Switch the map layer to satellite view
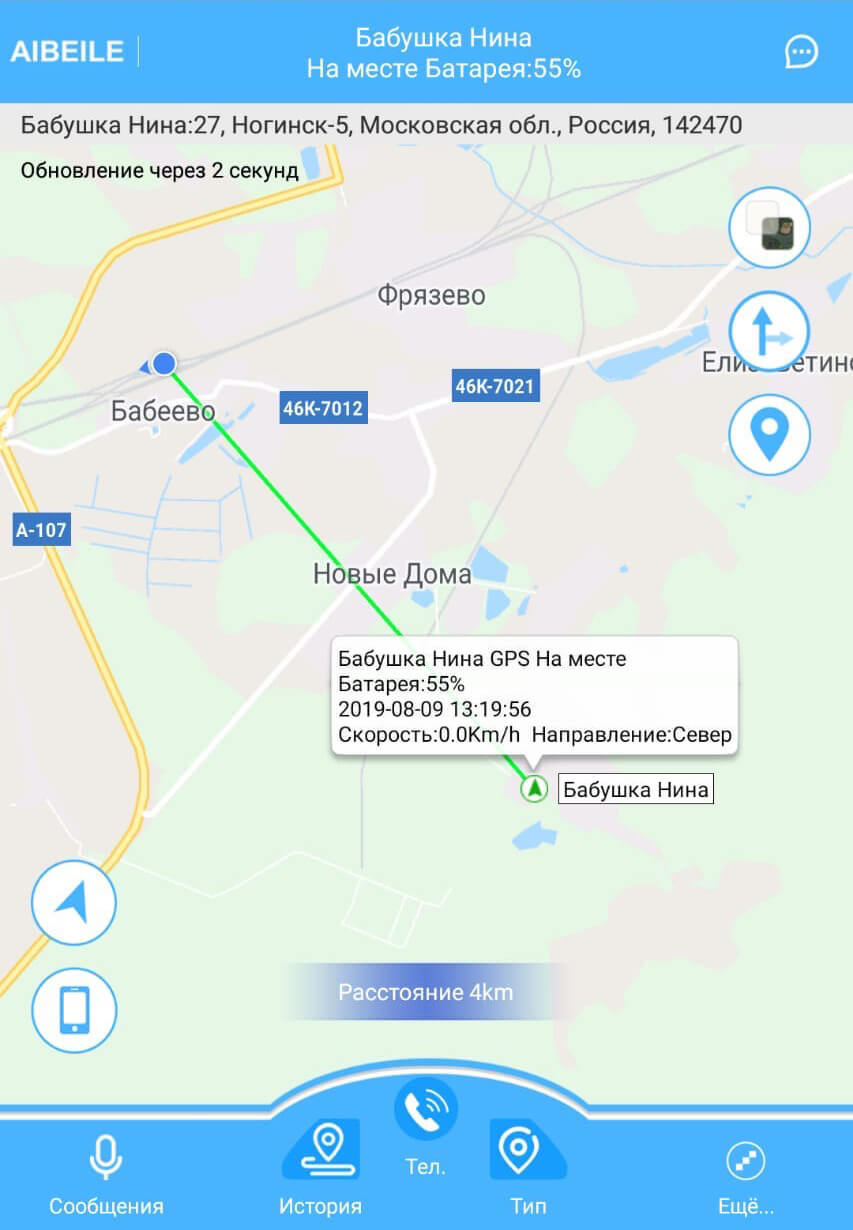 click(769, 229)
